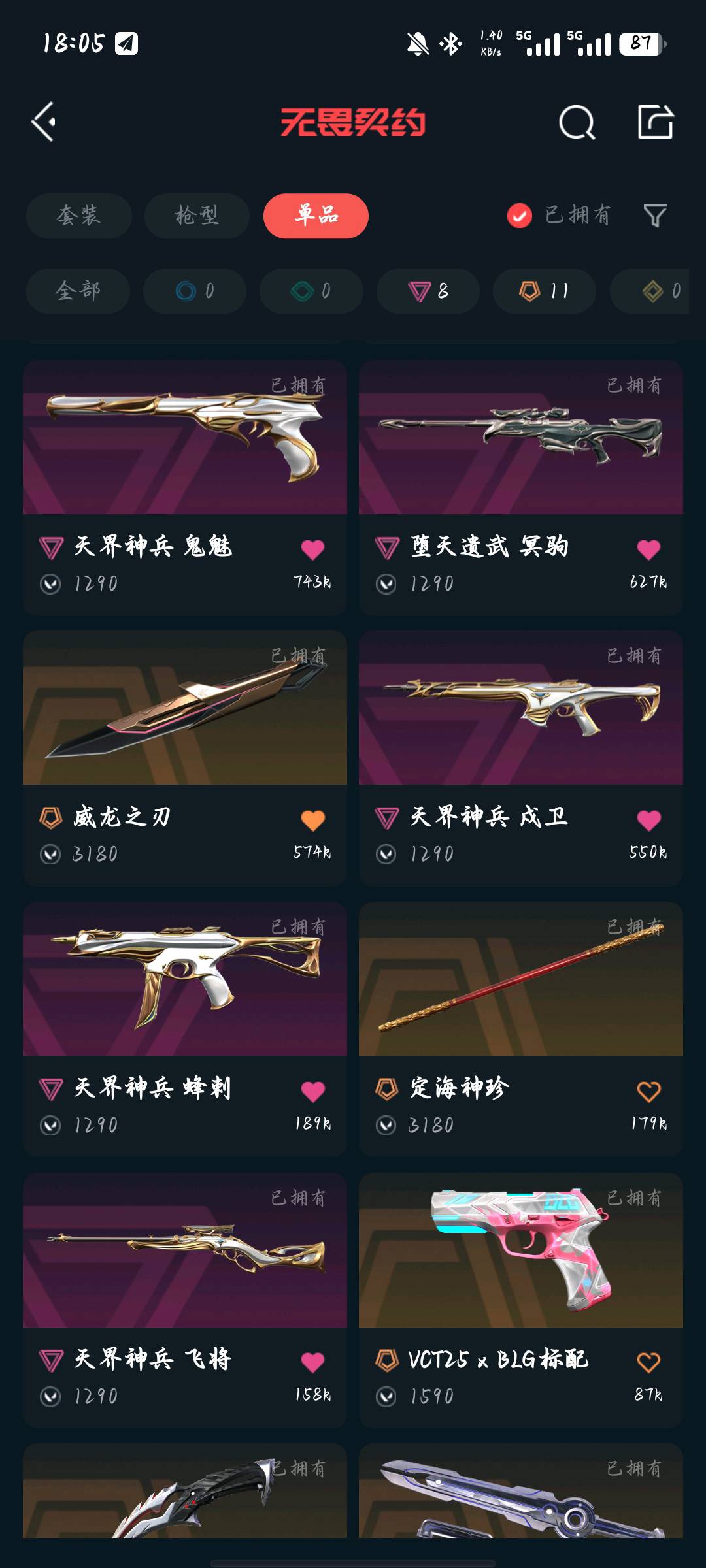The image size is (706, 1568).
Task: Switch to the 套装 tab
Action: tap(78, 216)
